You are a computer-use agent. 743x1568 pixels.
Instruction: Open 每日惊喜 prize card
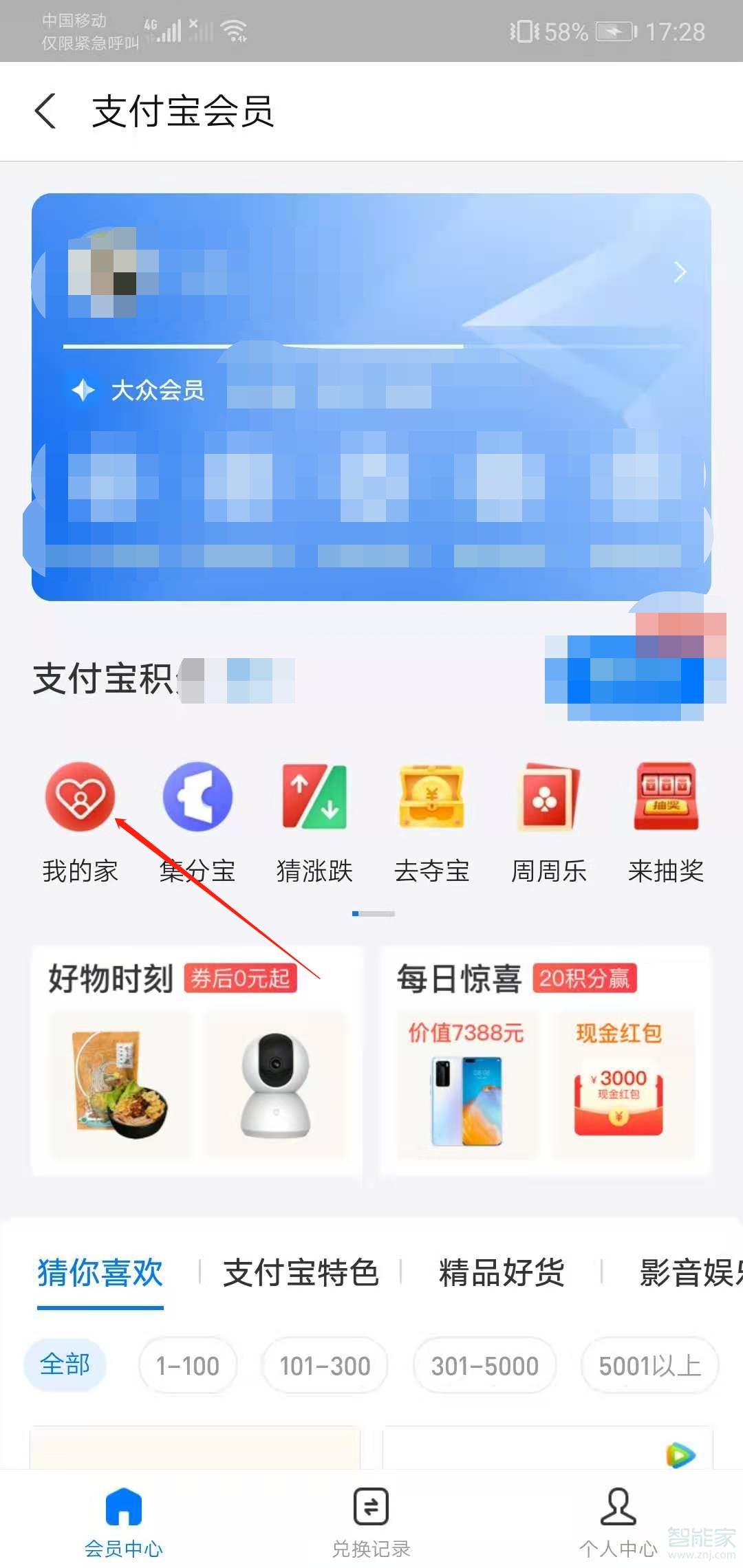[545, 1059]
